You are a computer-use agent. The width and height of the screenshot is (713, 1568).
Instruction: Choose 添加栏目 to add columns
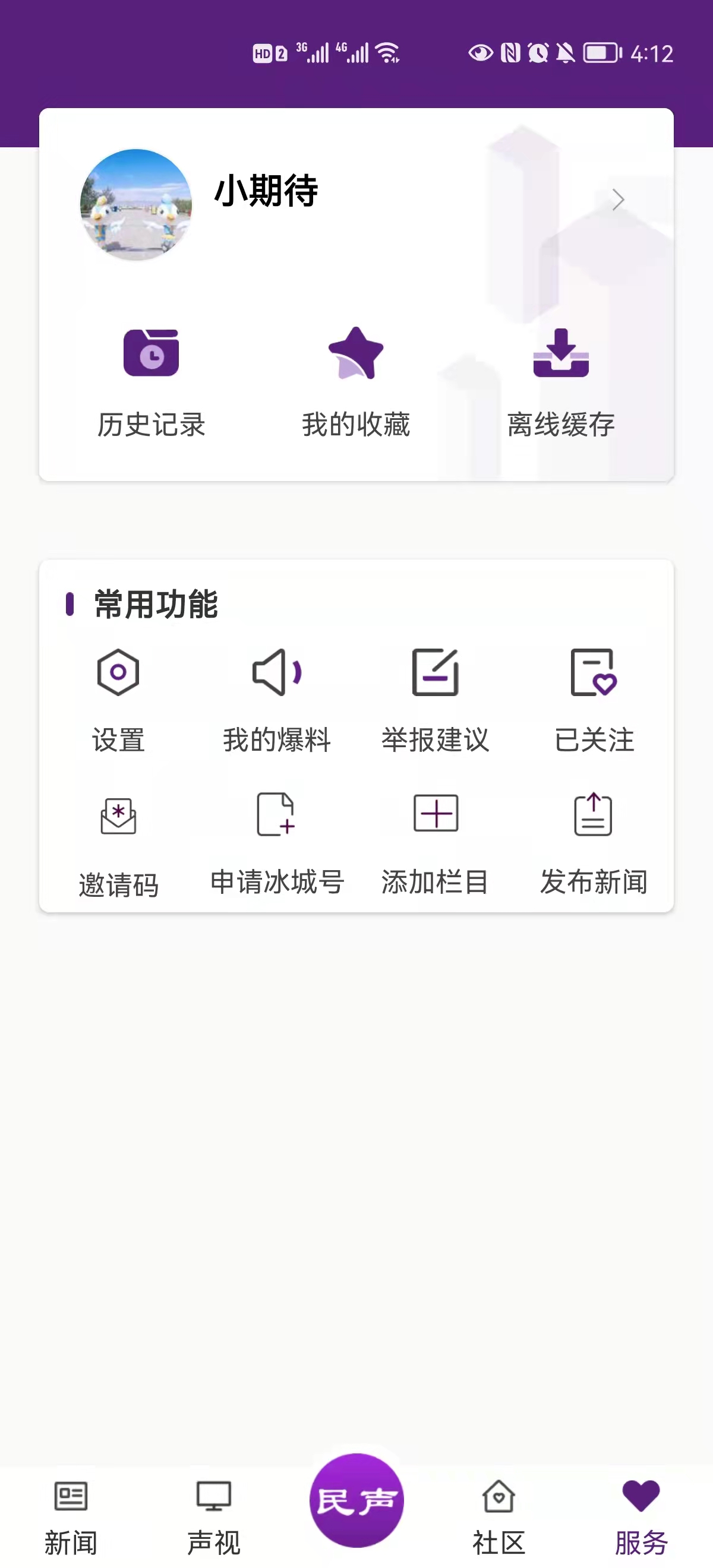point(436,843)
